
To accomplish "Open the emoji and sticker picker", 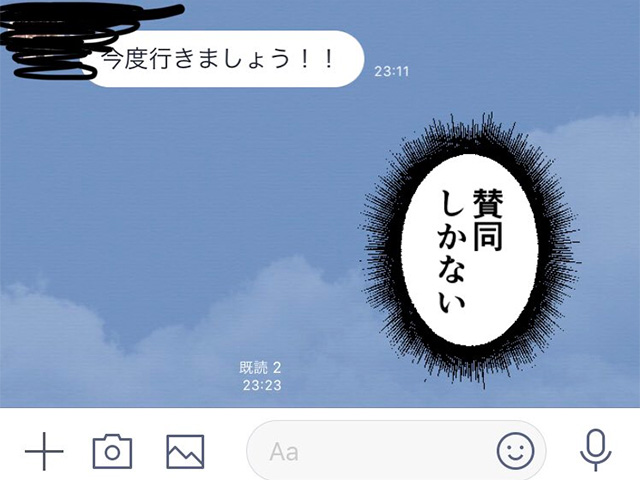I will (516, 452).
